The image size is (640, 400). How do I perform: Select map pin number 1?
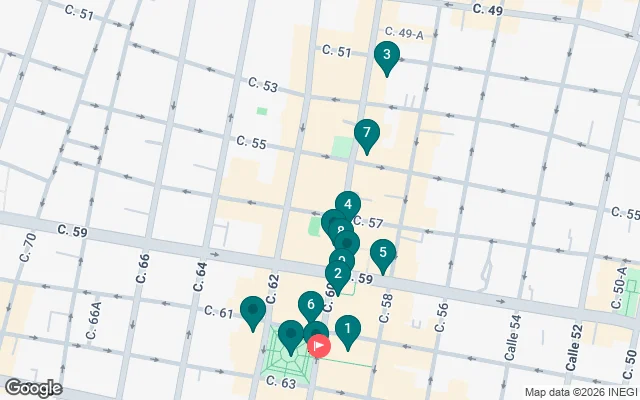click(347, 329)
